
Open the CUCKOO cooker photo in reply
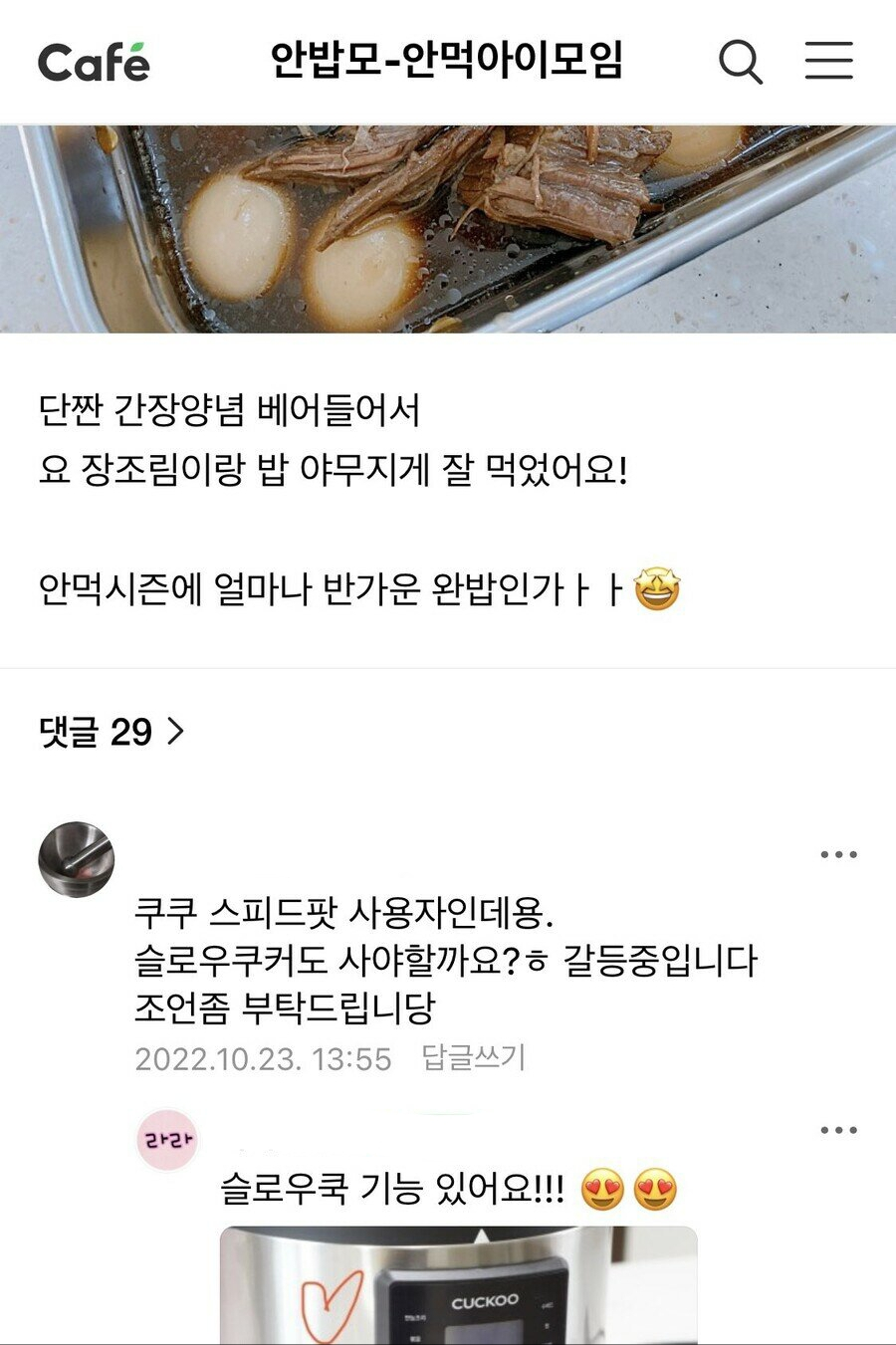tap(458, 1284)
